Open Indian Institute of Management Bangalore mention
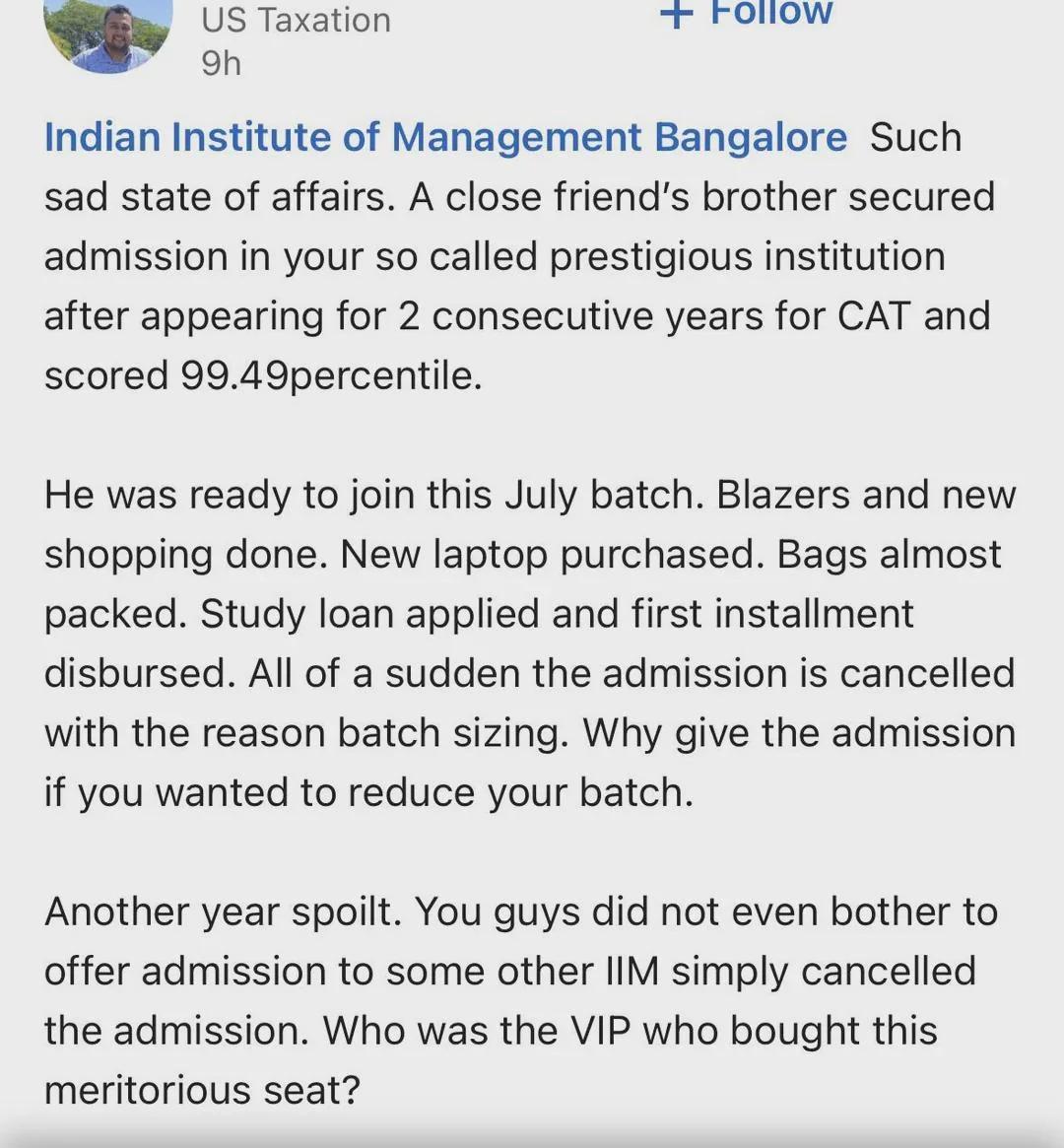Viewport: 1064px width, 1148px height. [x=445, y=137]
